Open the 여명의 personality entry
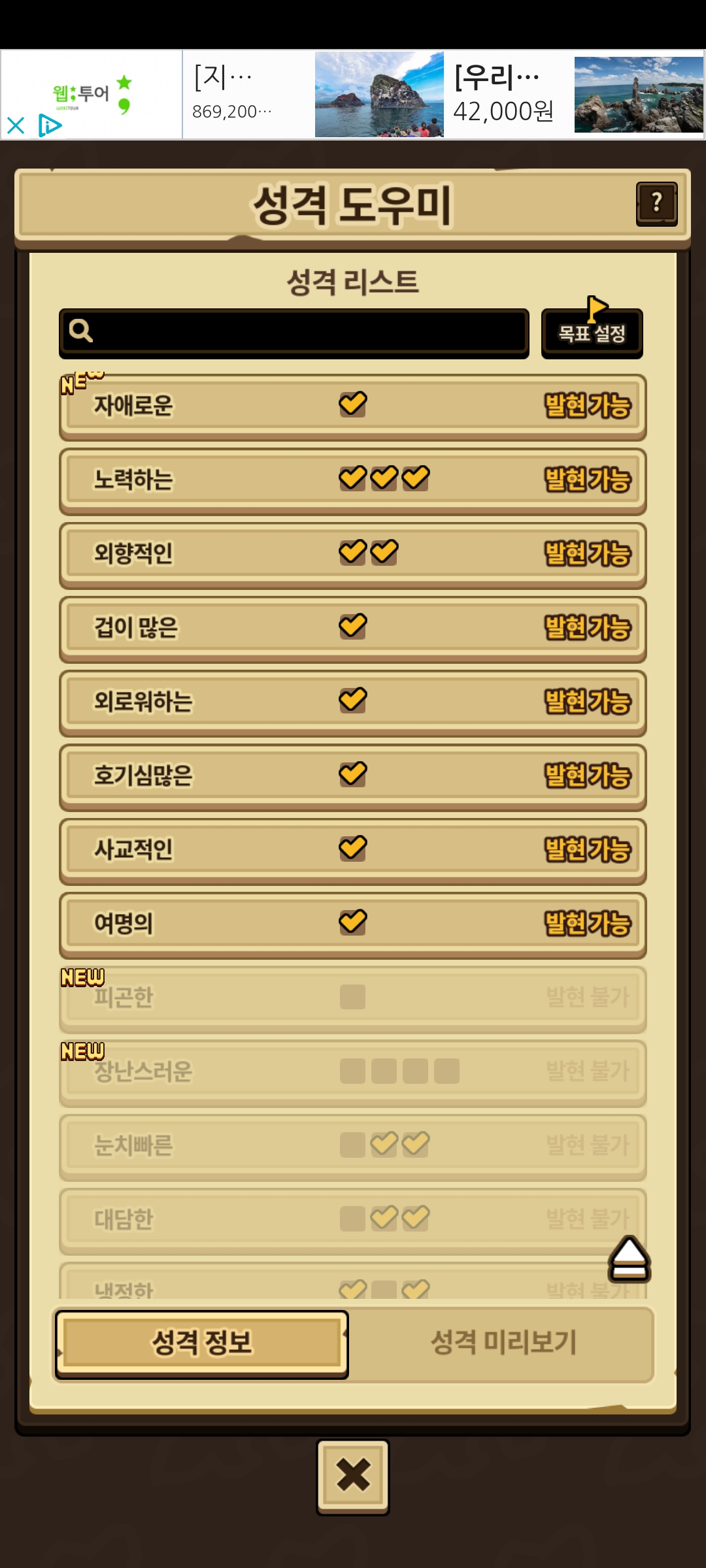 [x=352, y=923]
